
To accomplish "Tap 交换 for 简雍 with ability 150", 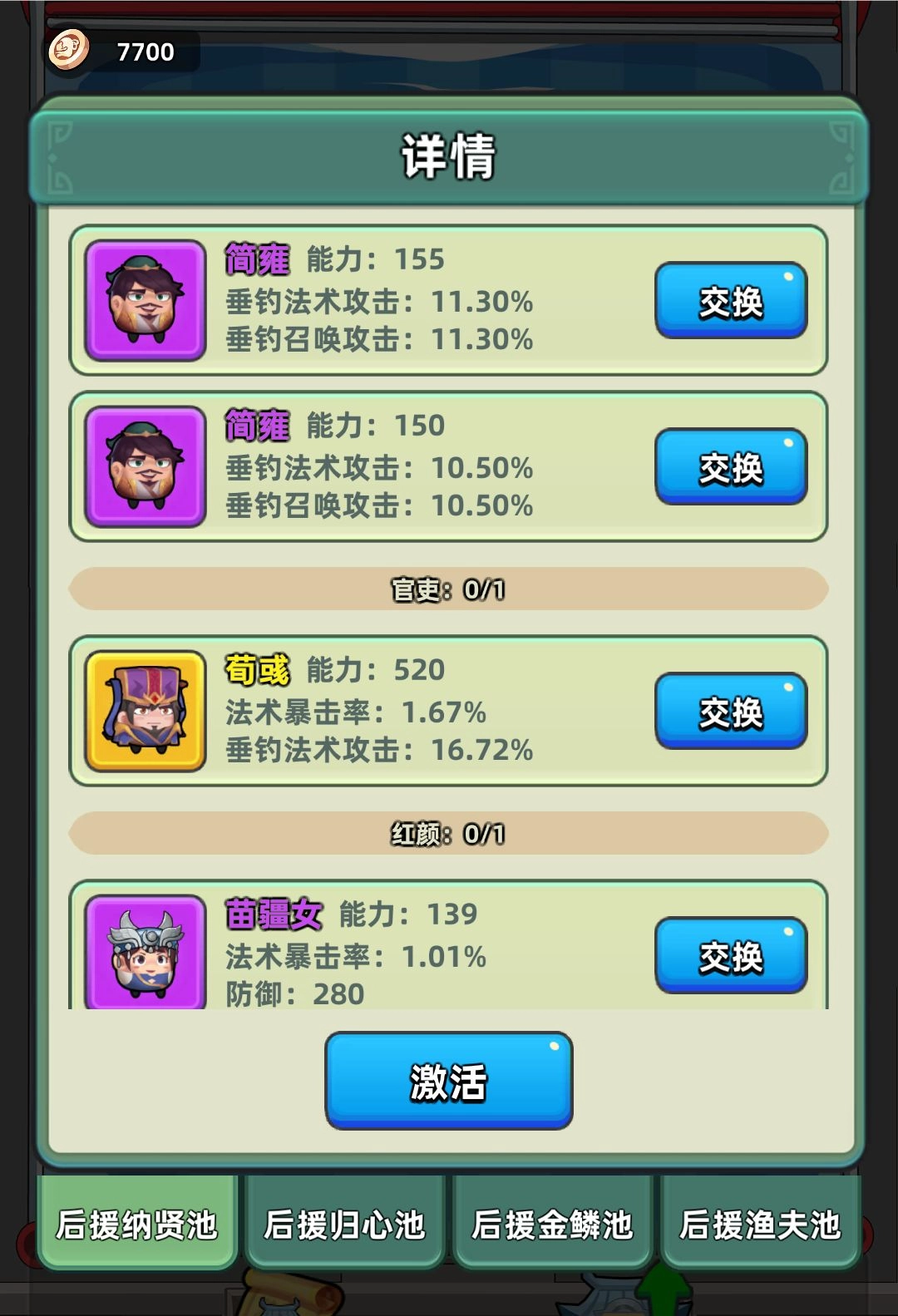I will [x=730, y=467].
